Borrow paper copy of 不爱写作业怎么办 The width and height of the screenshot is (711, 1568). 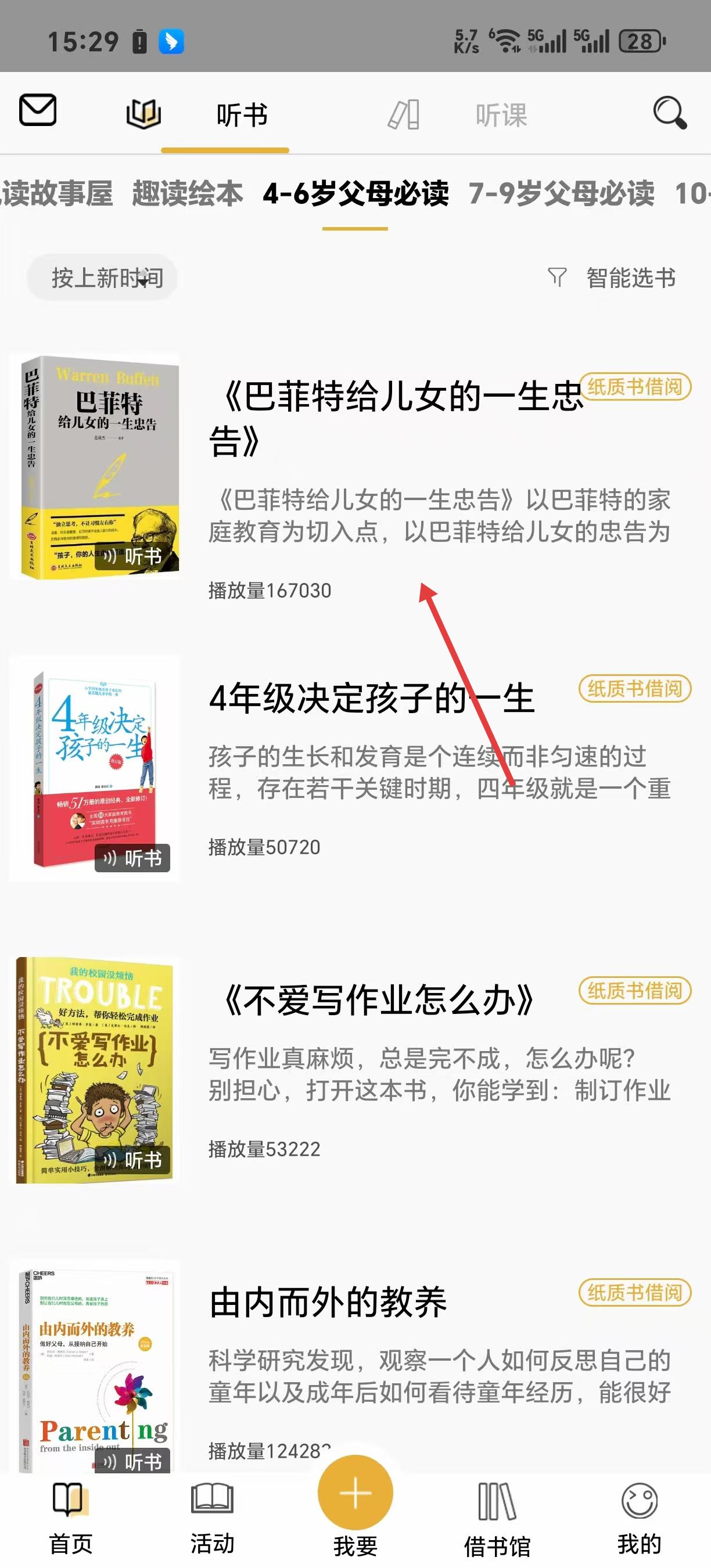(634, 990)
